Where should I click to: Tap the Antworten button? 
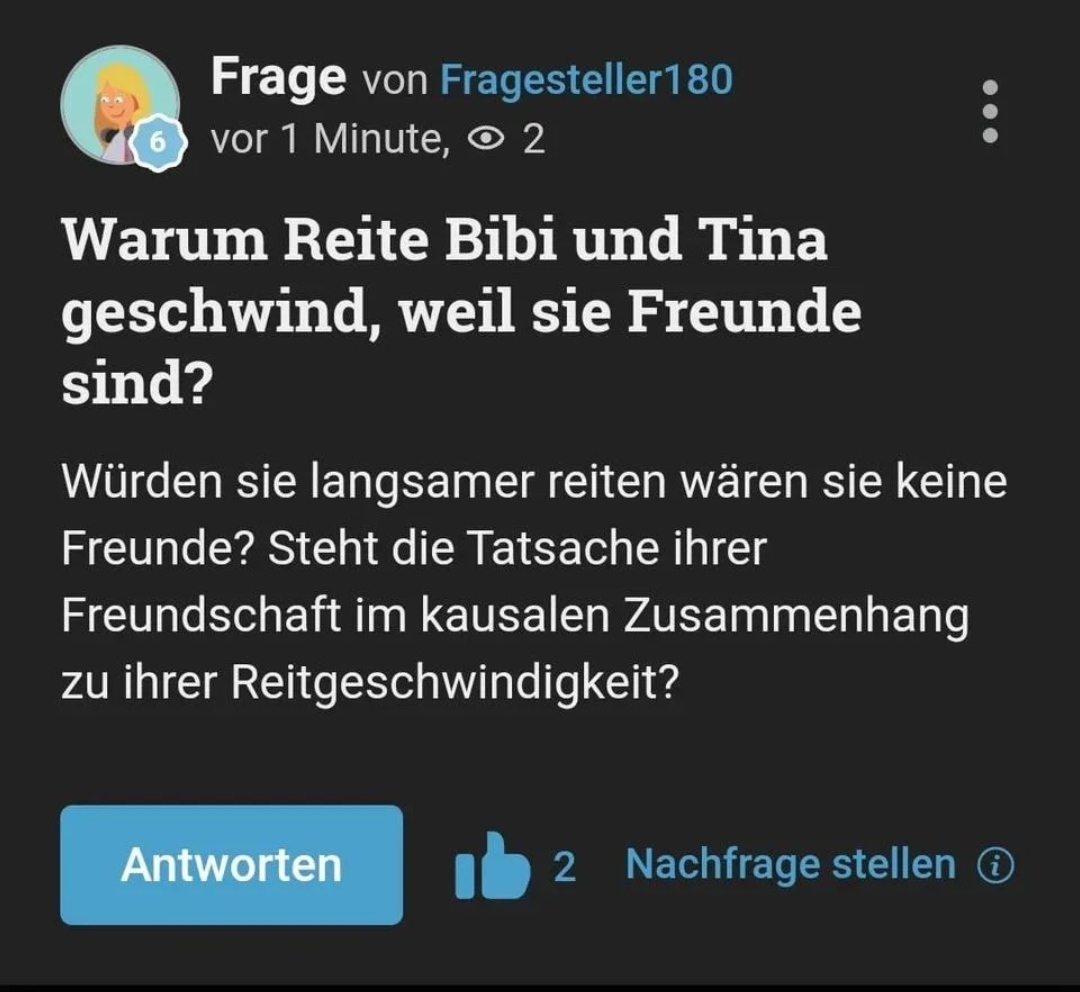click(231, 865)
